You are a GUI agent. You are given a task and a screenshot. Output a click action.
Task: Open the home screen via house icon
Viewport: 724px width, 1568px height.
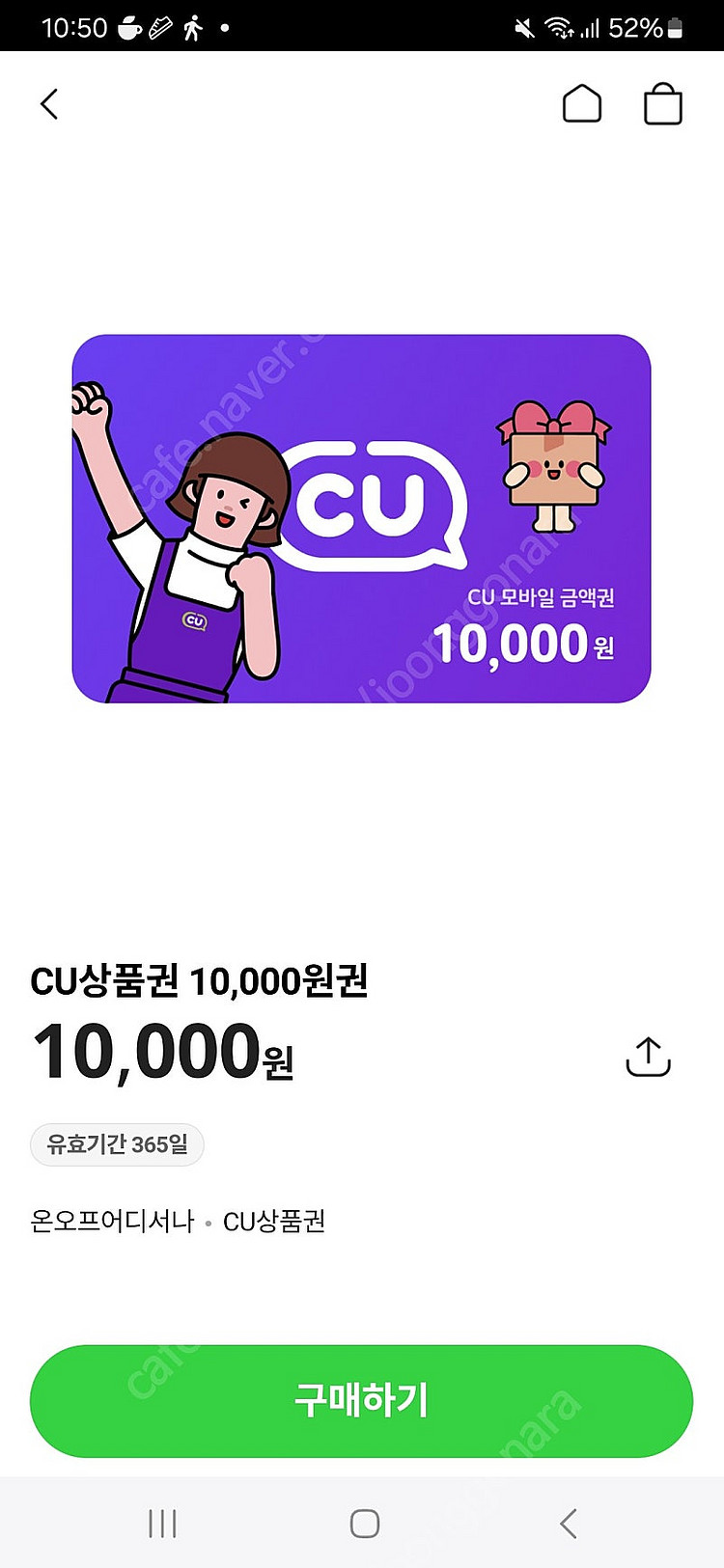click(x=583, y=104)
